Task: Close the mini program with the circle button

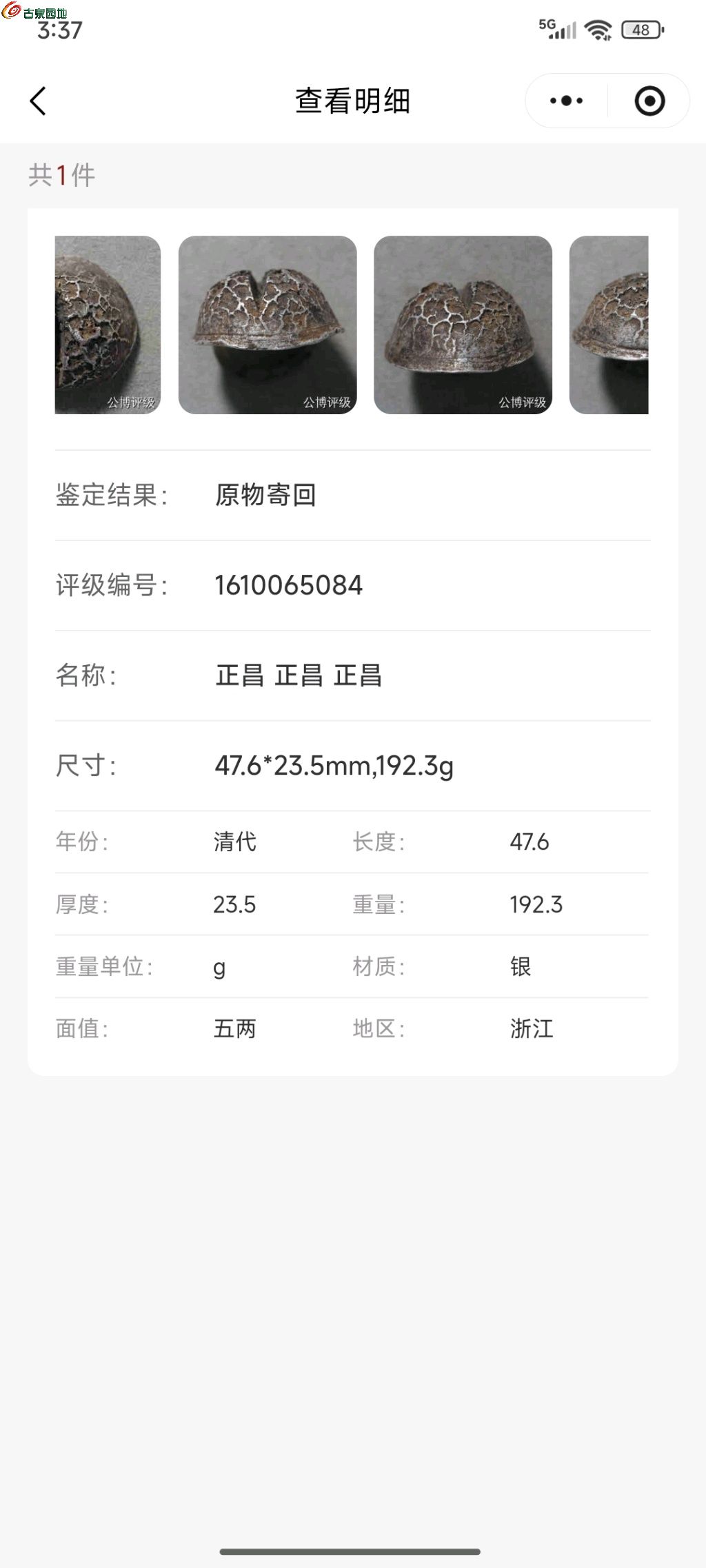Action: click(x=649, y=101)
